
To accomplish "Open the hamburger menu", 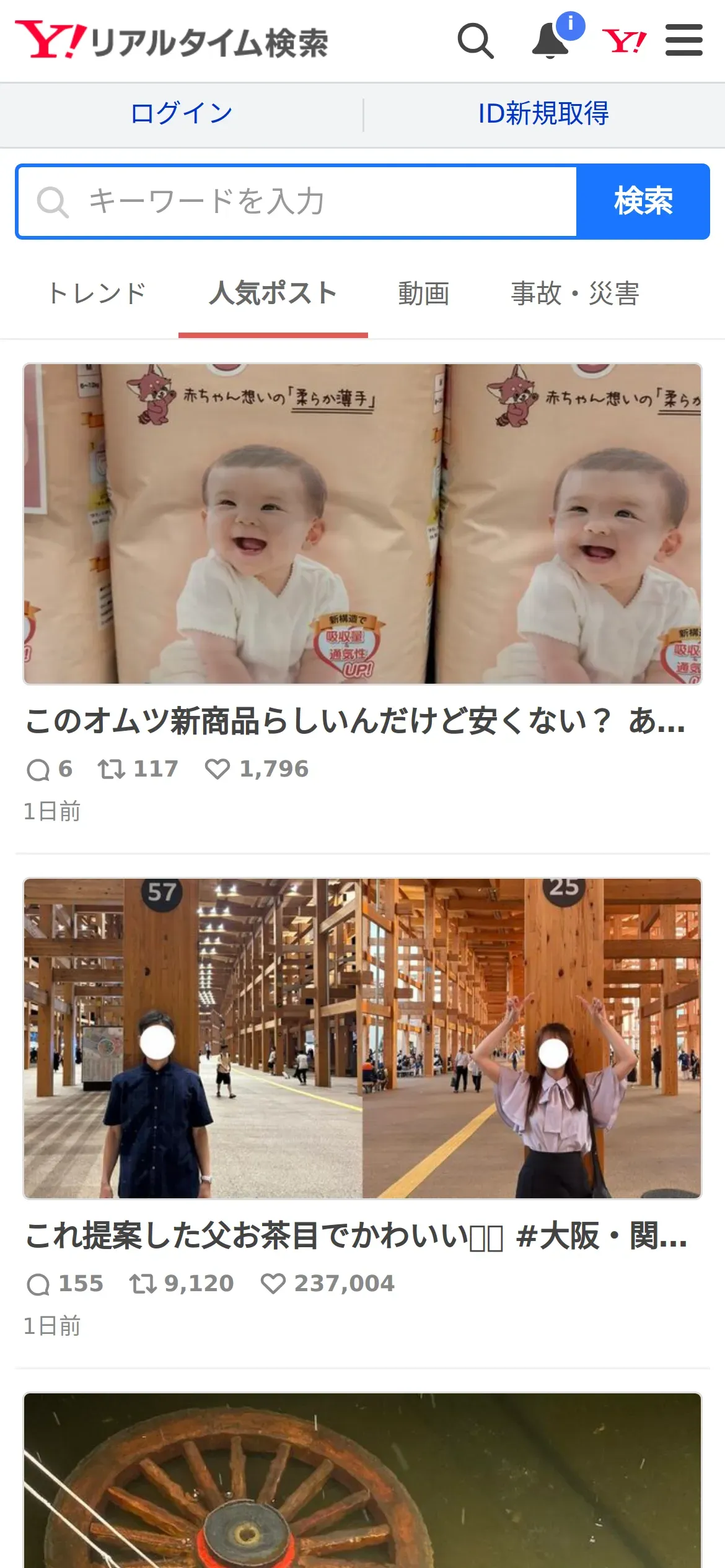I will [x=683, y=41].
